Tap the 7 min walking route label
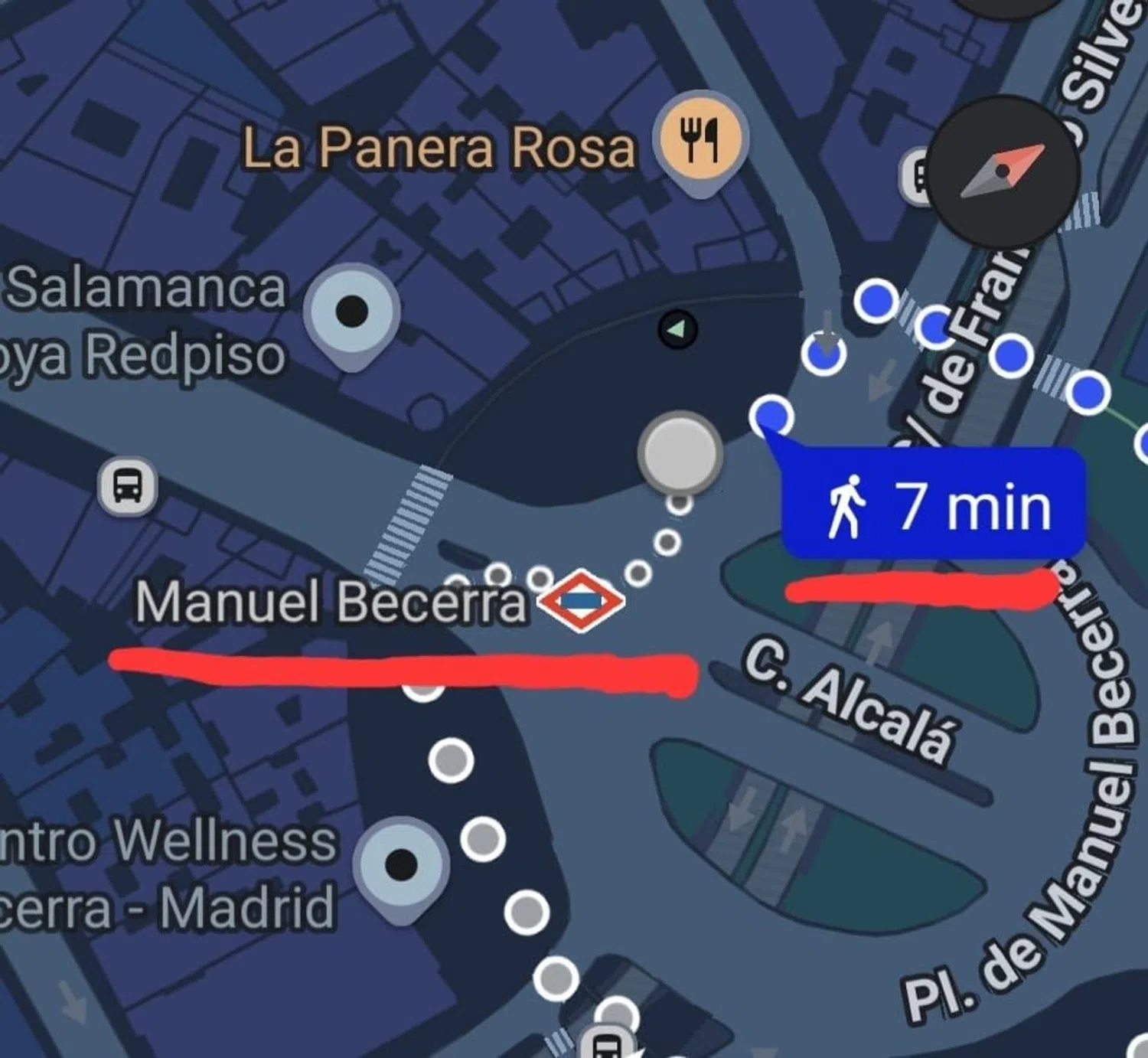This screenshot has height=1058, width=1148. coord(934,505)
